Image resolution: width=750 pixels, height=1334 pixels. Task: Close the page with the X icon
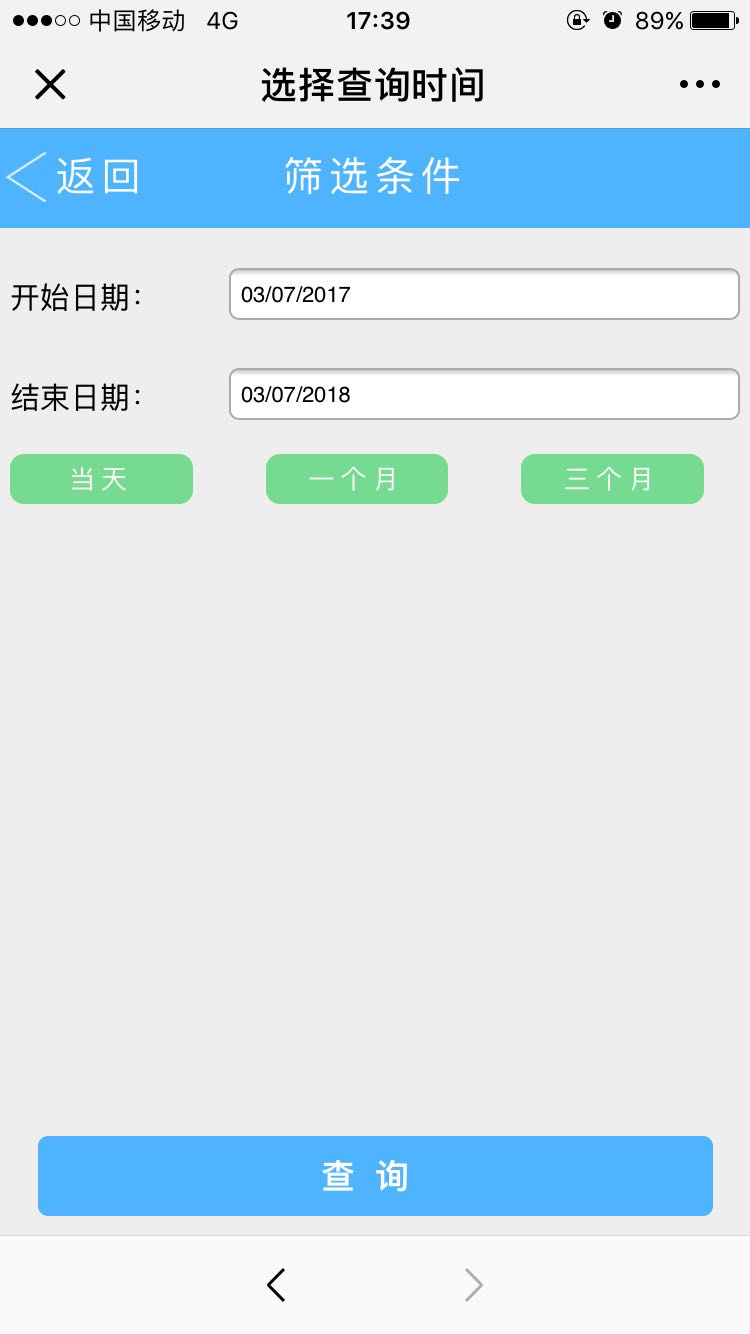coord(50,85)
